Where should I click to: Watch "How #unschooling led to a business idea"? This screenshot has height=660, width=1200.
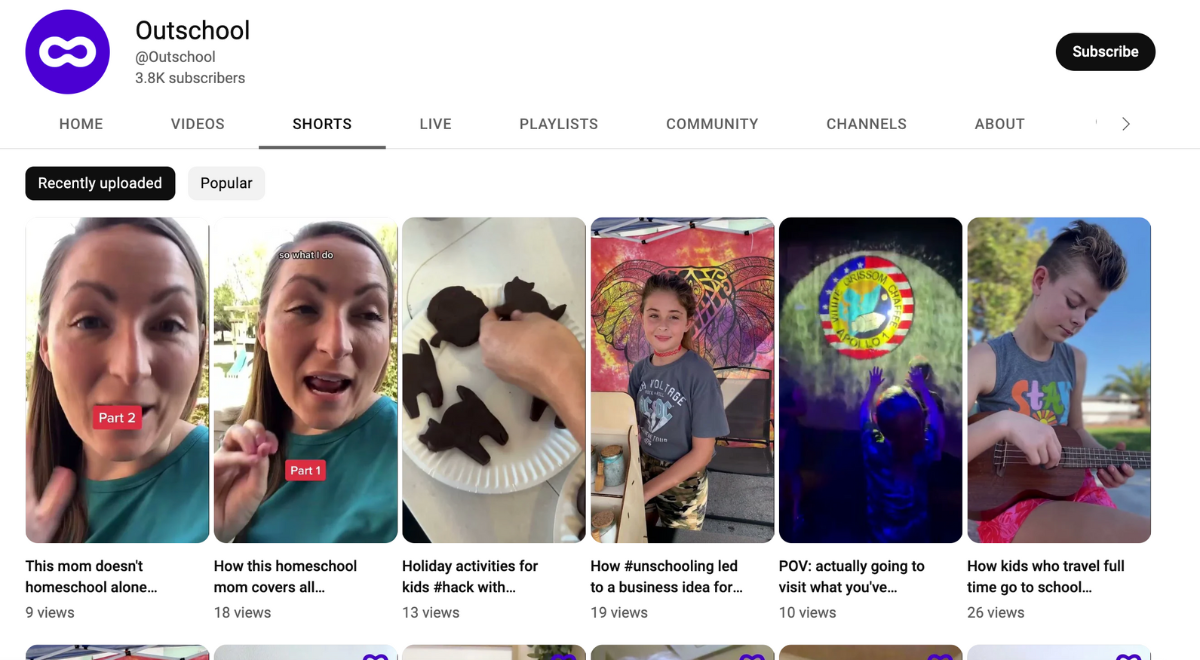682,380
